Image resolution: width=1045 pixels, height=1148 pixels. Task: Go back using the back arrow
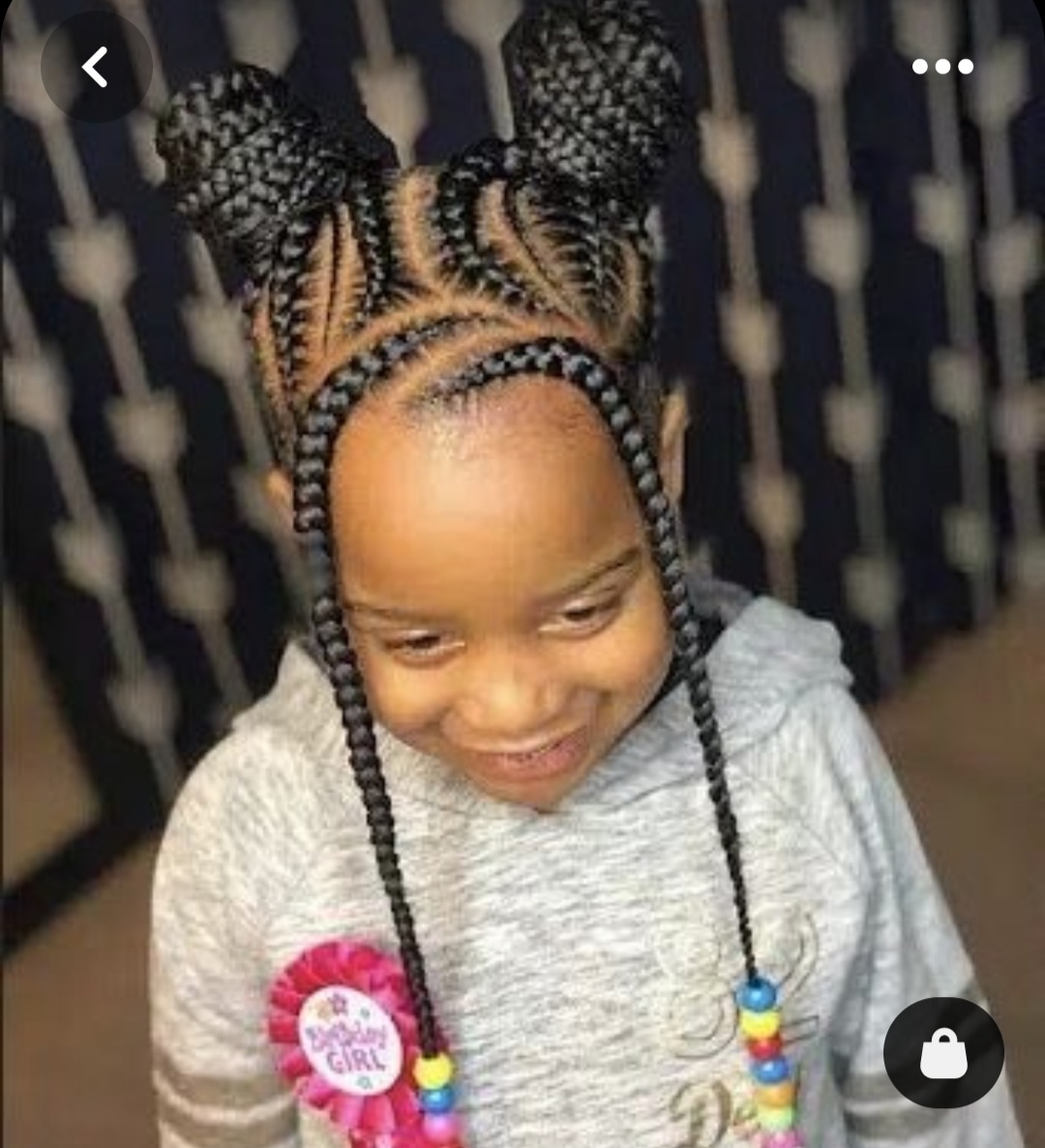pos(96,68)
